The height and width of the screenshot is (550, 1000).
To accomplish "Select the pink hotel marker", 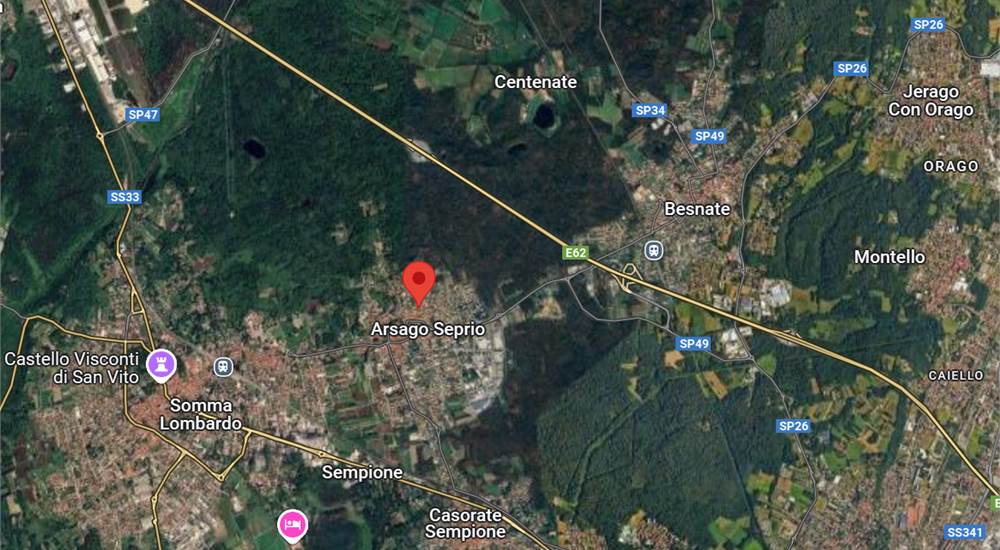I will point(292,523).
